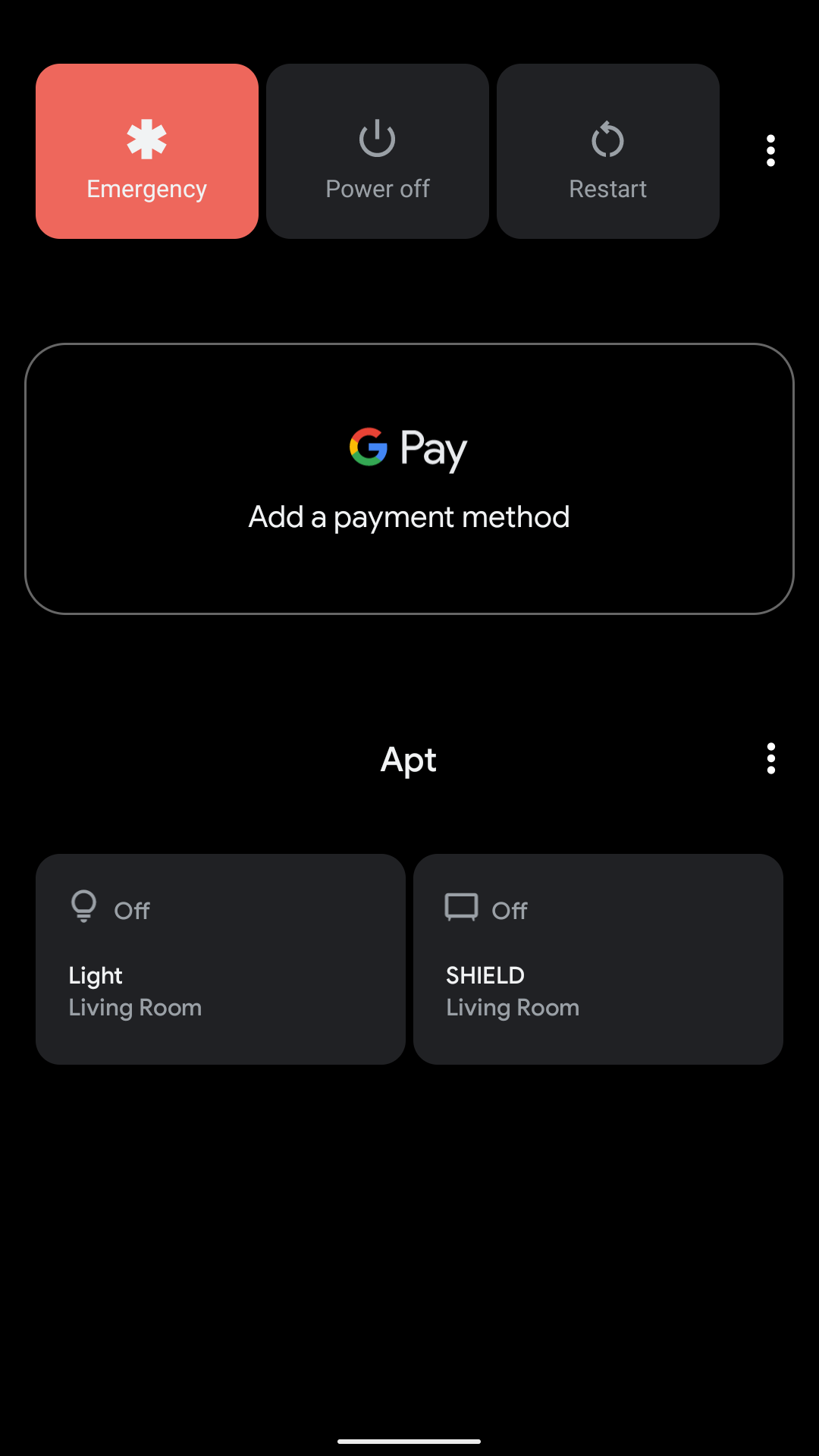Tap Off status on the Light control
819x1456 pixels.
click(x=132, y=910)
